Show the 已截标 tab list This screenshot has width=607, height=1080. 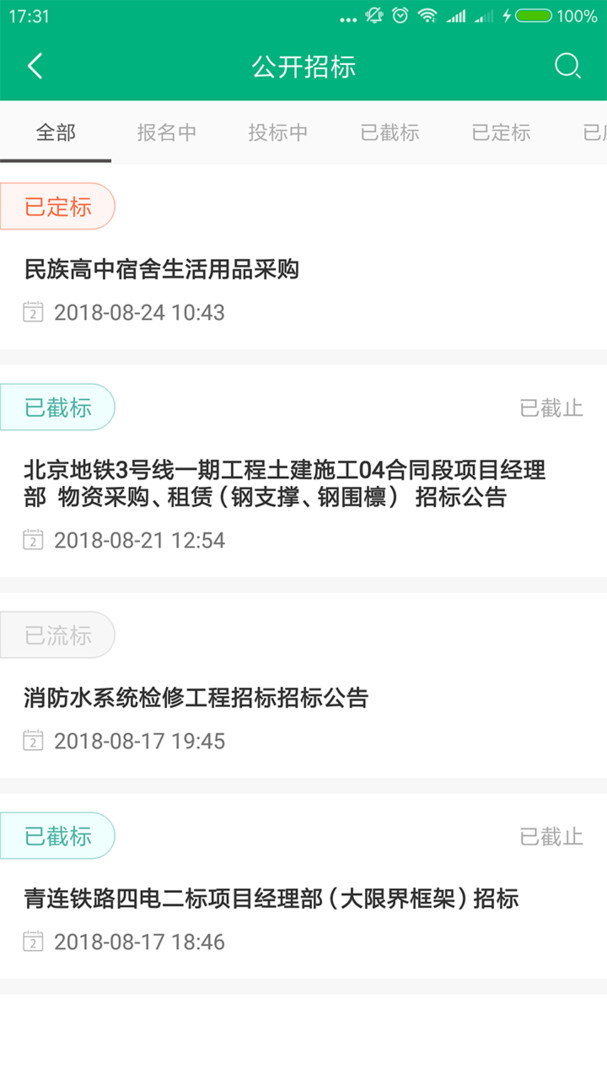(390, 132)
